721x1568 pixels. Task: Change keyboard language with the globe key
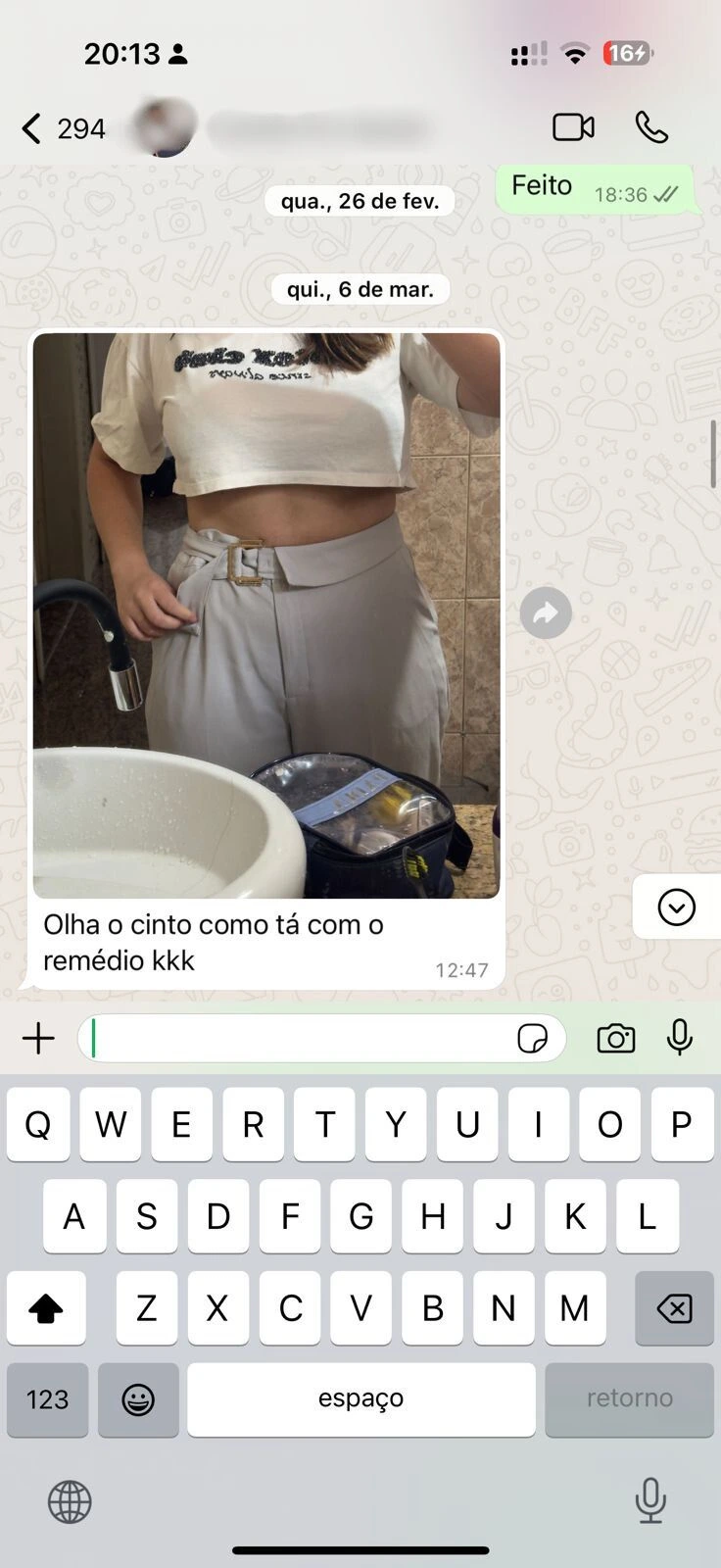(x=70, y=1501)
